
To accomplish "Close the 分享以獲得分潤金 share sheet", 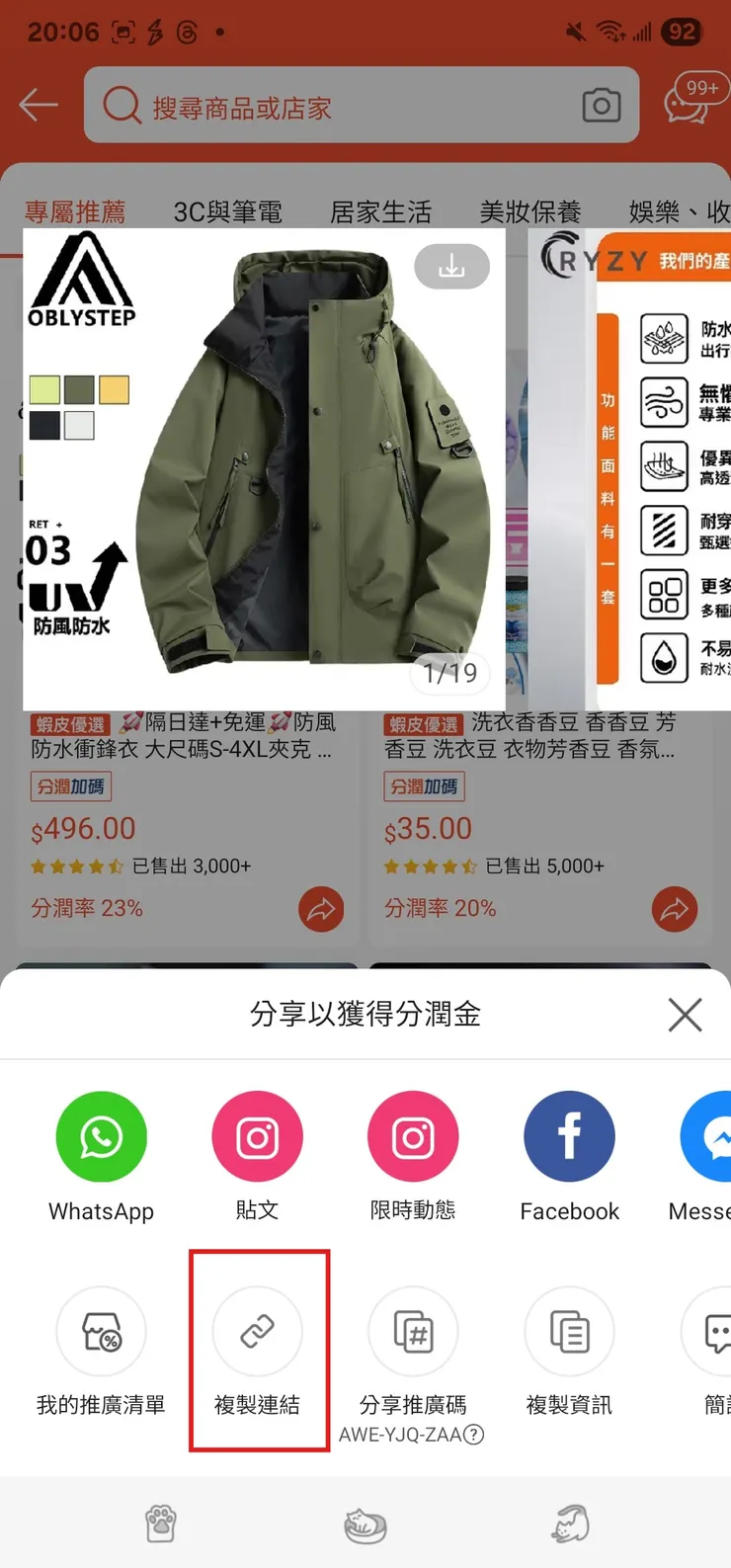I will click(686, 1015).
